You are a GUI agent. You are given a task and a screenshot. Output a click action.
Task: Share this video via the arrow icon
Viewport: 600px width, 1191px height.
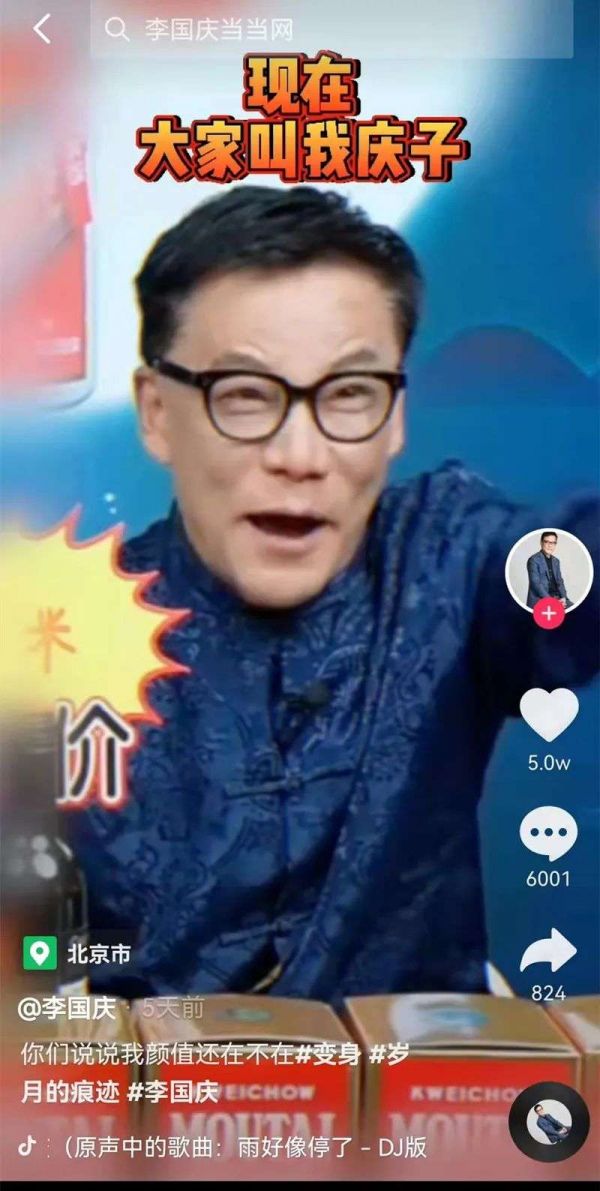pyautogui.click(x=548, y=951)
